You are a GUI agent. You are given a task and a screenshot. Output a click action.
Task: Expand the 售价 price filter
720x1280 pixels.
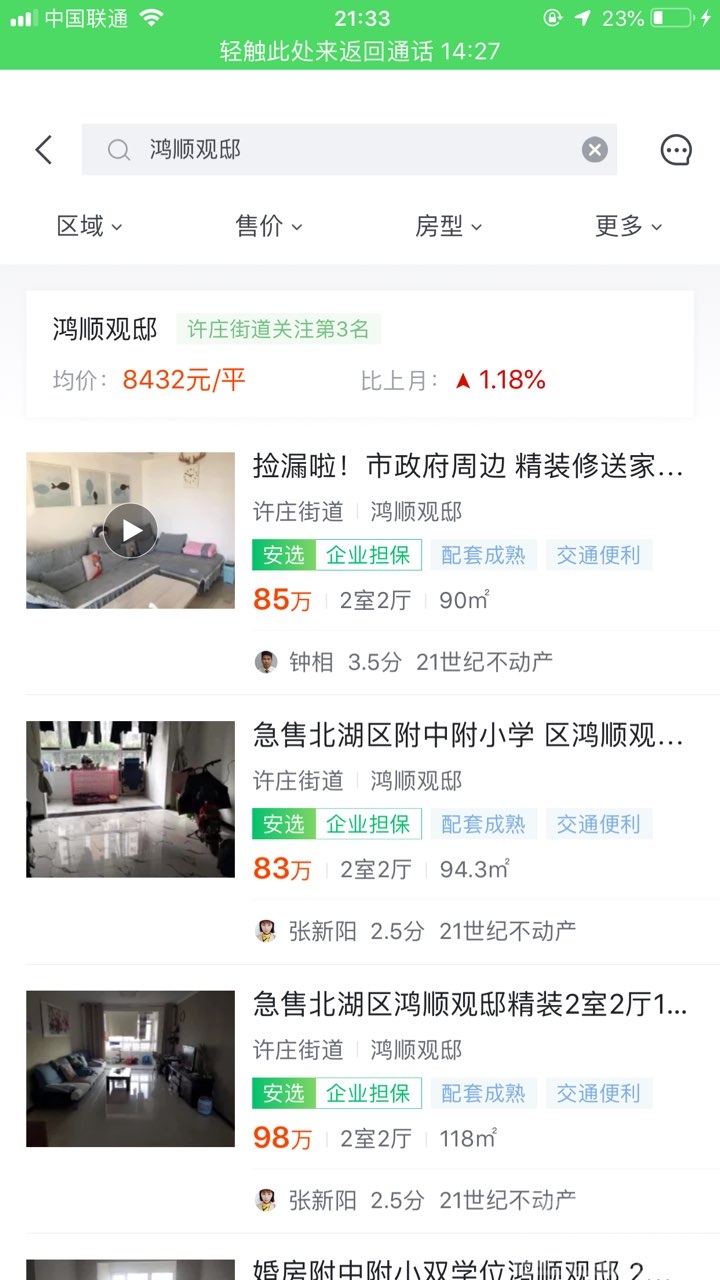(268, 226)
